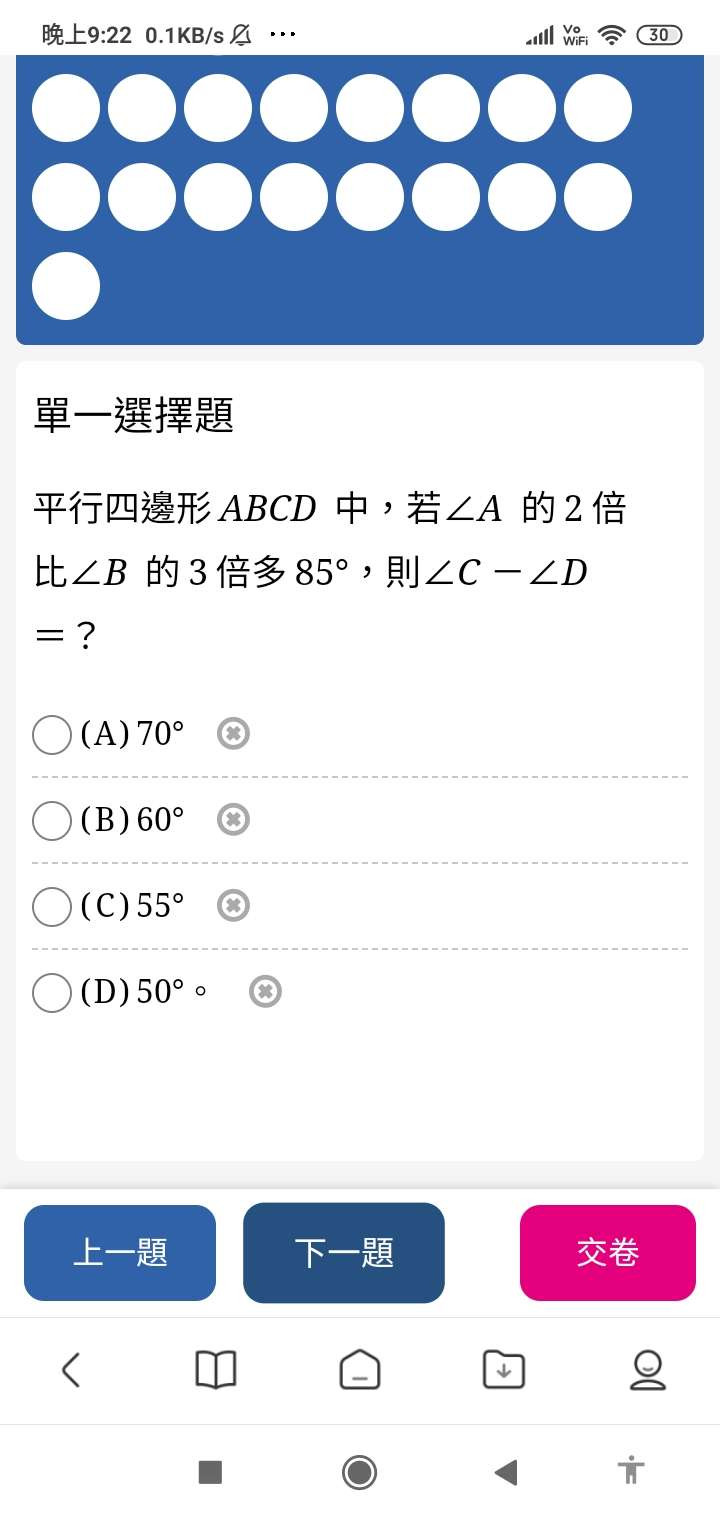Tap the X icon beside option (D)
The image size is (720, 1520).
[x=265, y=992]
